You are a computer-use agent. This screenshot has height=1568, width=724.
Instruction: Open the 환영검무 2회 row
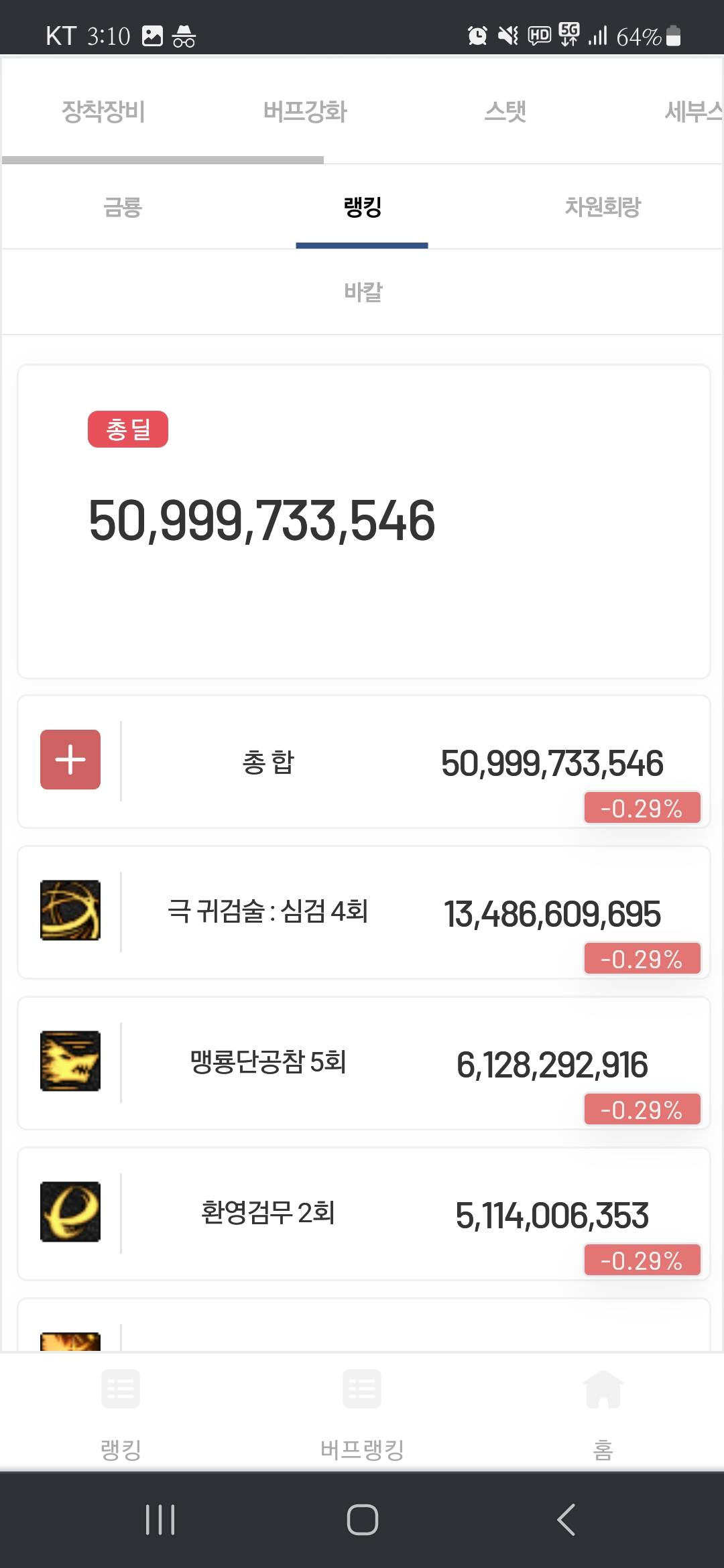pyautogui.click(x=363, y=1214)
